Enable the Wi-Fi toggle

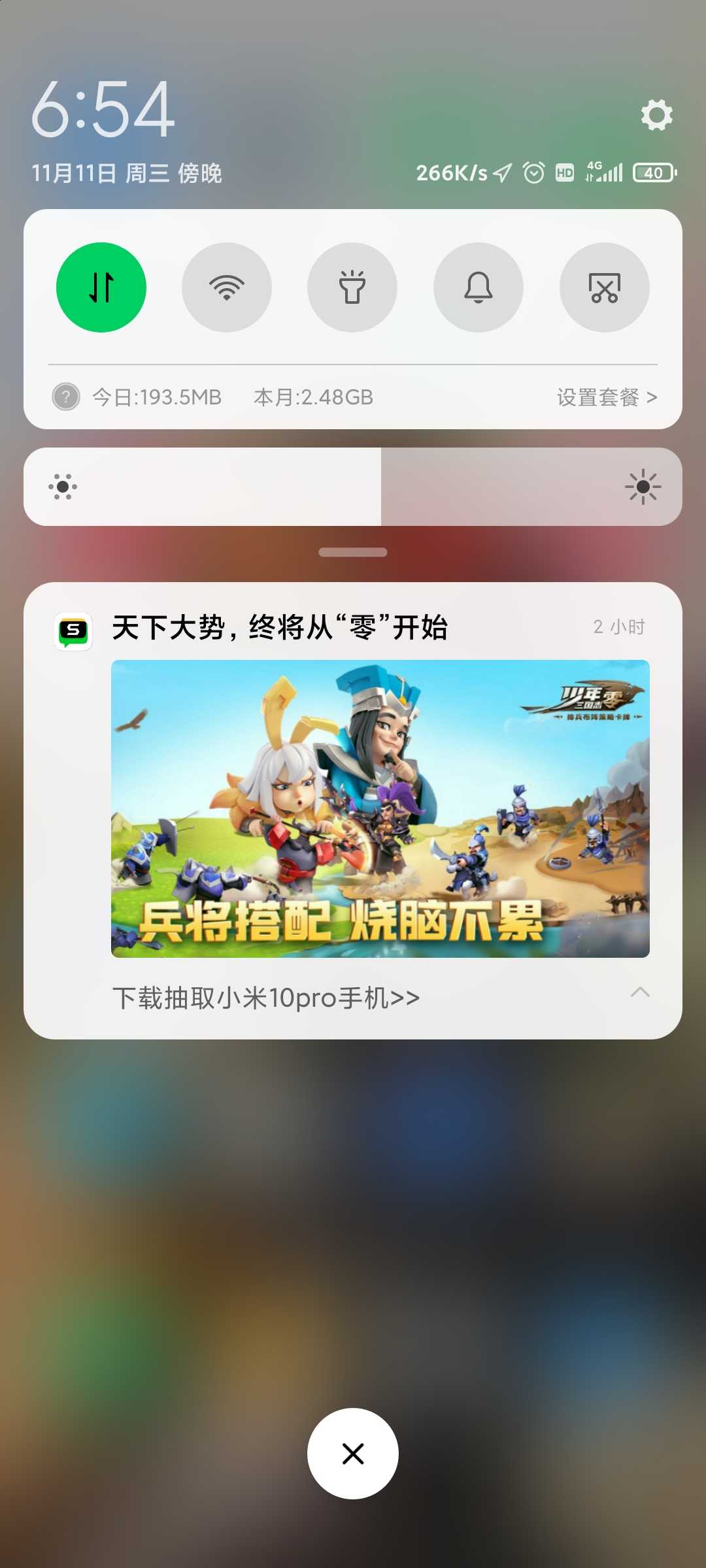pos(227,287)
